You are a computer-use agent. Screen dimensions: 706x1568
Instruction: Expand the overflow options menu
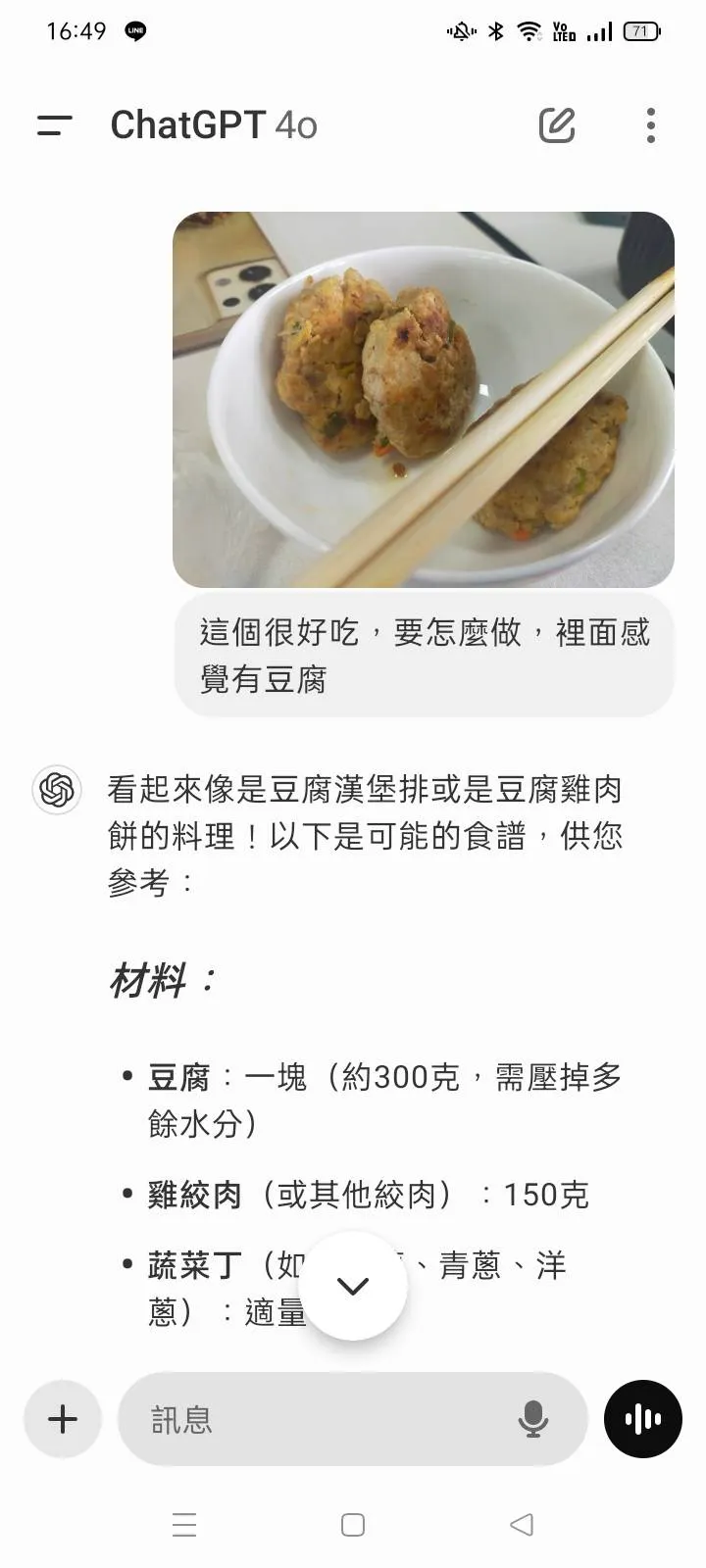pos(650,125)
